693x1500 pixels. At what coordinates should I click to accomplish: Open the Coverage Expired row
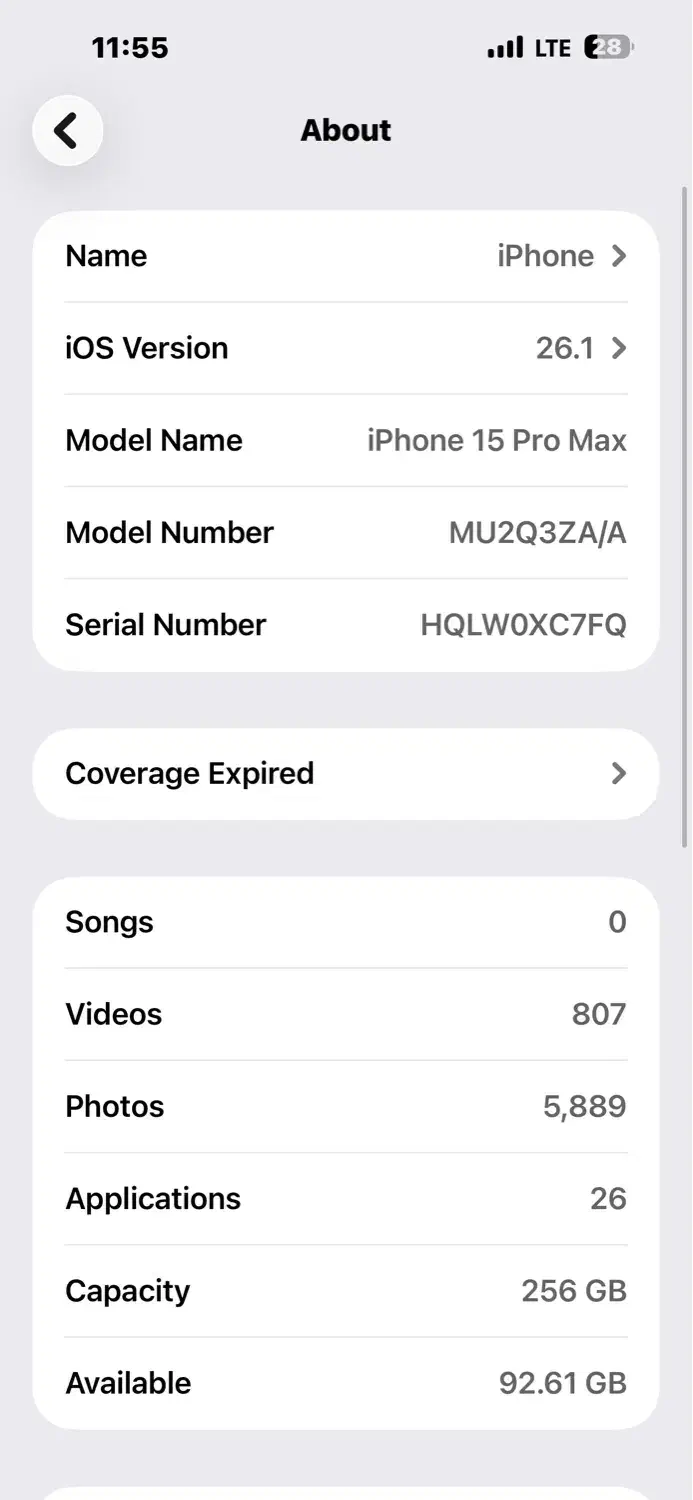[x=346, y=774]
